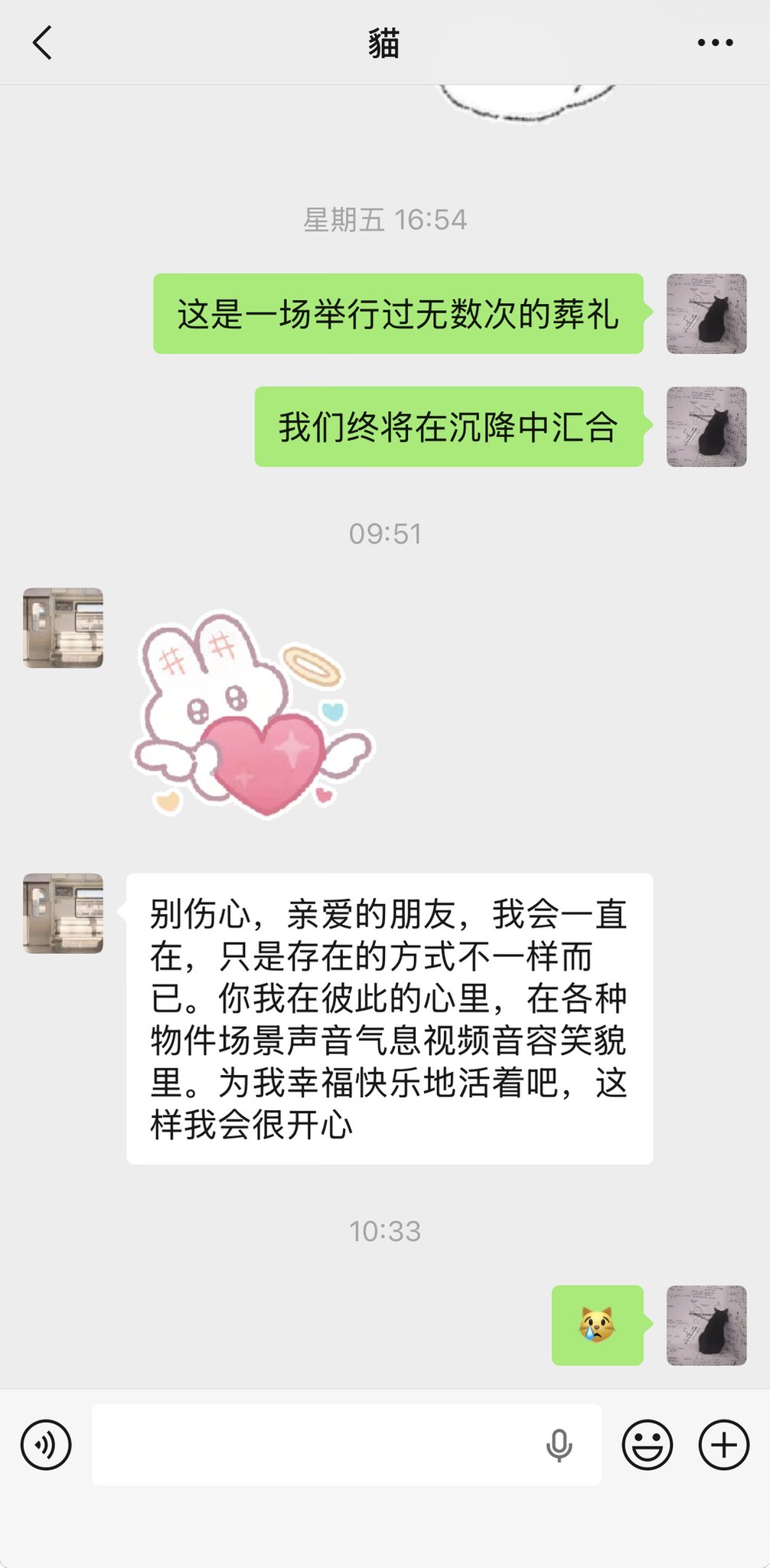Go back to the chat list

point(43,43)
